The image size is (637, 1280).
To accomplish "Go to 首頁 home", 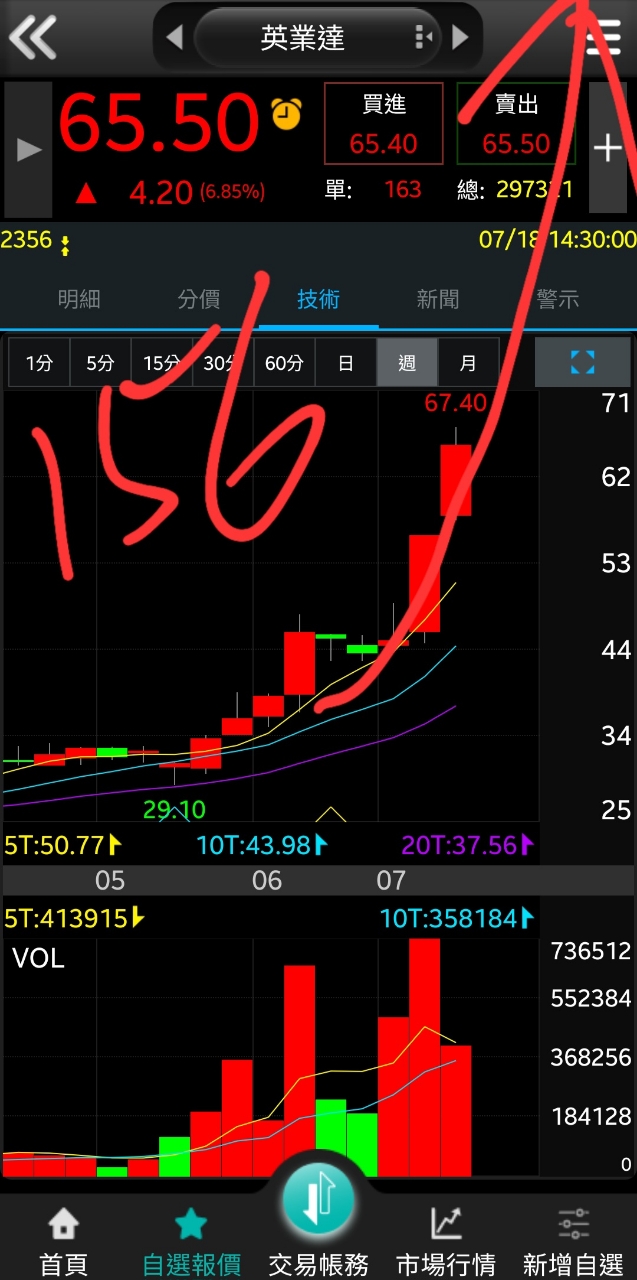I will [63, 1240].
